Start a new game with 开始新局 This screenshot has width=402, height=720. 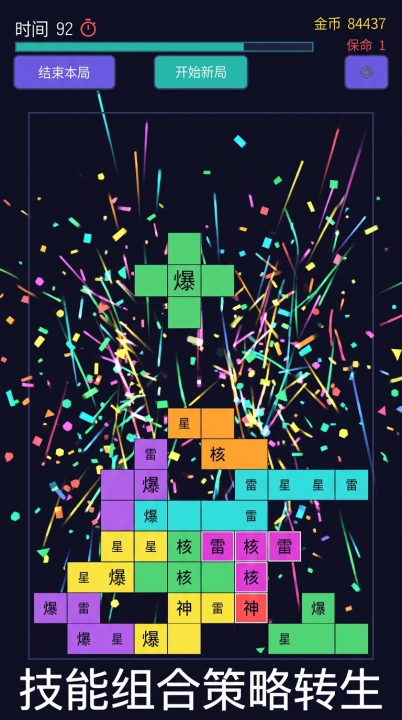coord(201,73)
